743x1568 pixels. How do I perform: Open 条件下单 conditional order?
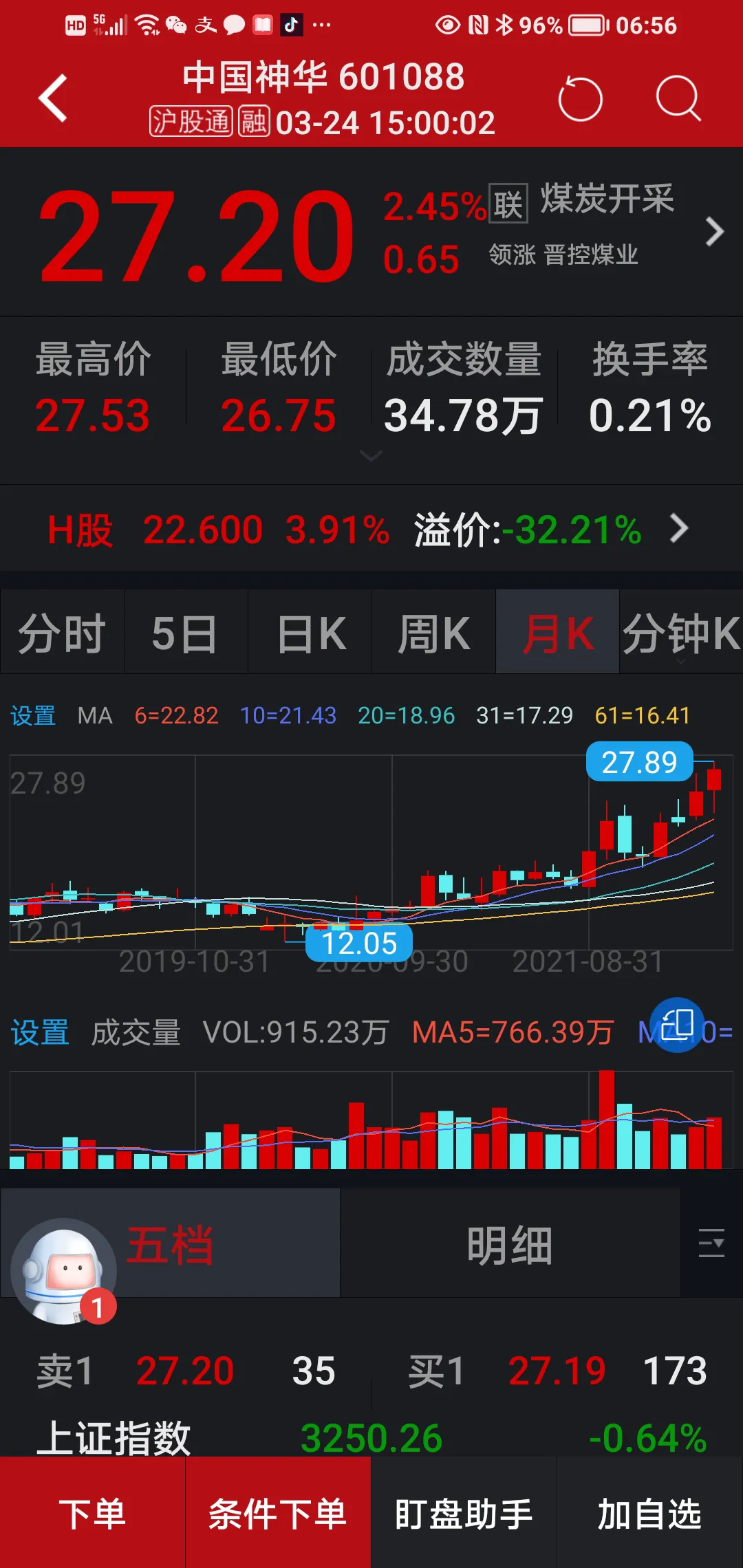(278, 1514)
